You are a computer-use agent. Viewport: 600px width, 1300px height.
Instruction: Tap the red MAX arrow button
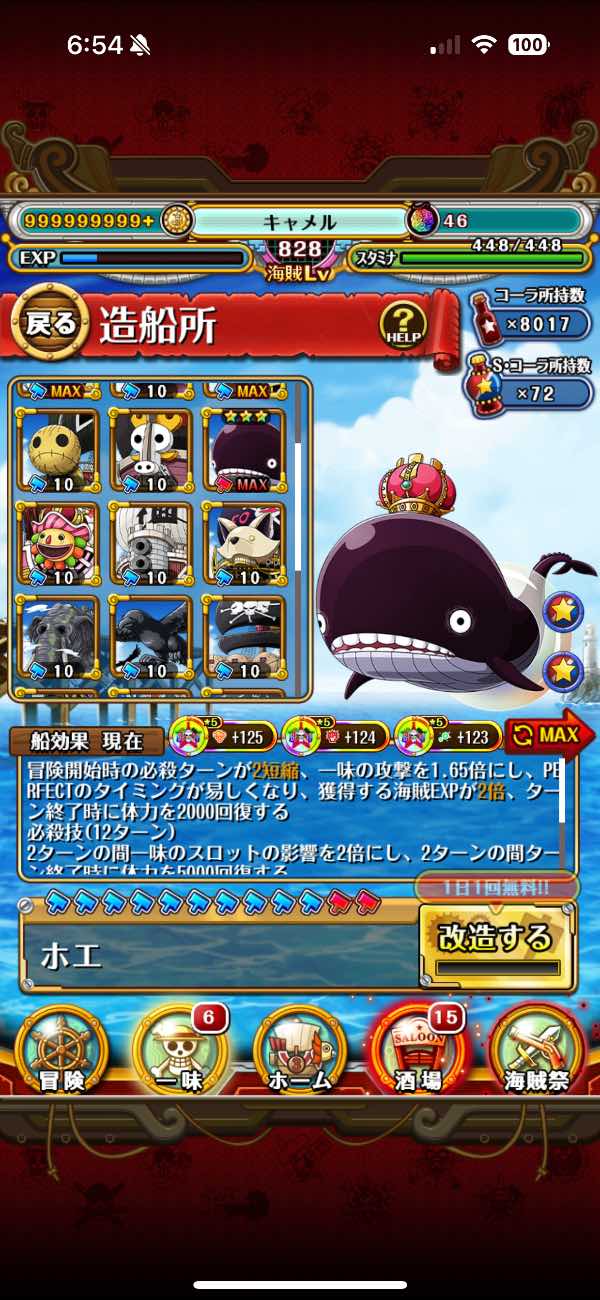(x=543, y=737)
